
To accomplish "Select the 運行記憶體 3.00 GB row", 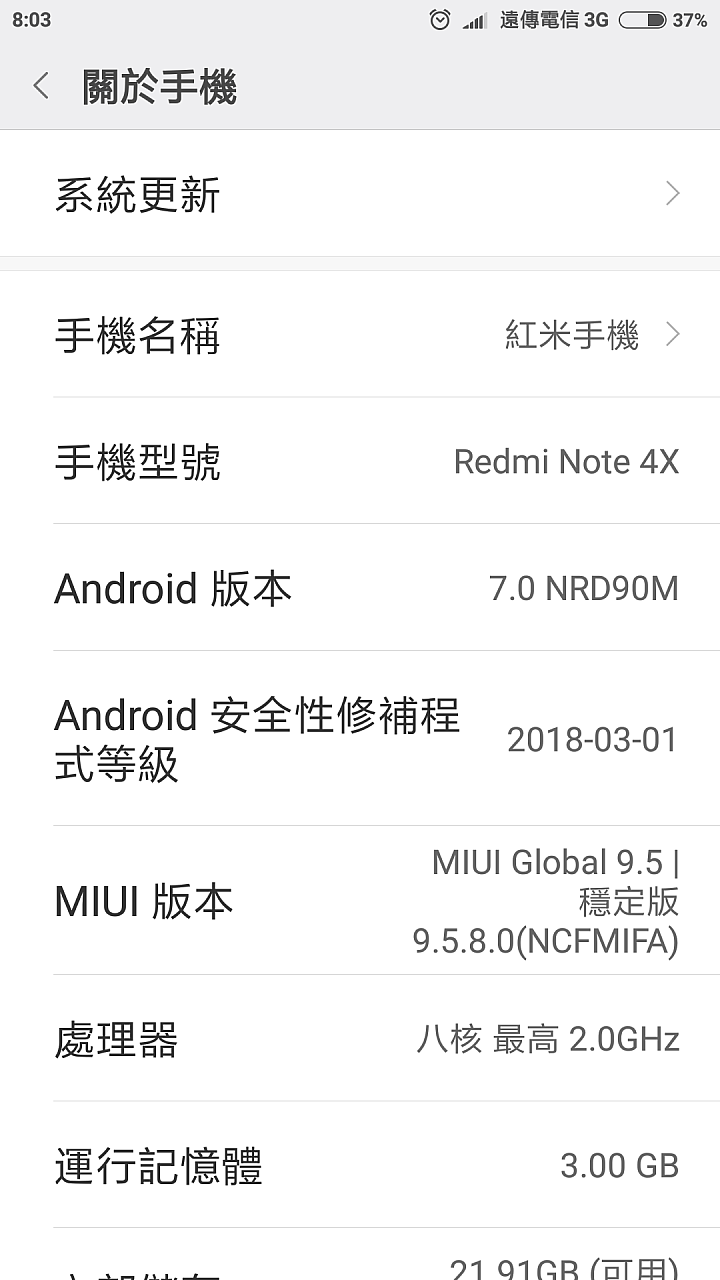I will click(360, 1165).
